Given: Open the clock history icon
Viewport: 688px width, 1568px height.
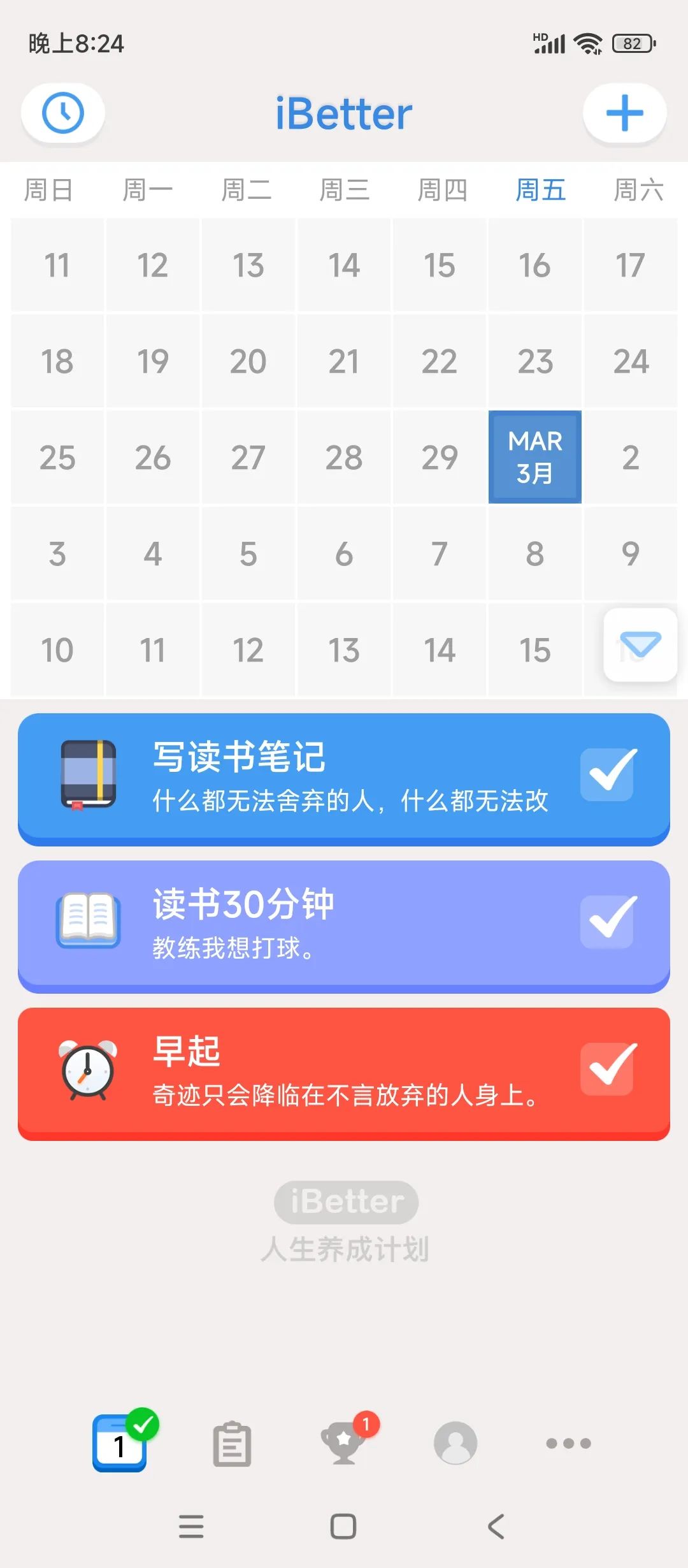Looking at the screenshot, I should pyautogui.click(x=62, y=113).
